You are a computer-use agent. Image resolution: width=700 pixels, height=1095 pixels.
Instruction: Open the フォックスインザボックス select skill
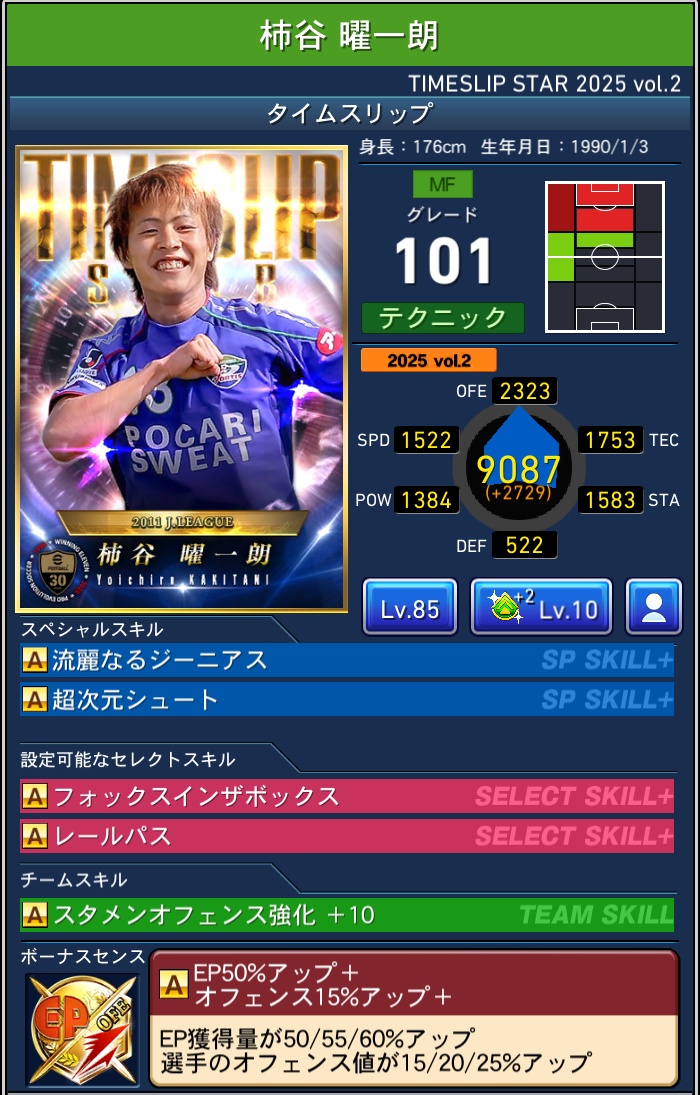tap(346, 796)
